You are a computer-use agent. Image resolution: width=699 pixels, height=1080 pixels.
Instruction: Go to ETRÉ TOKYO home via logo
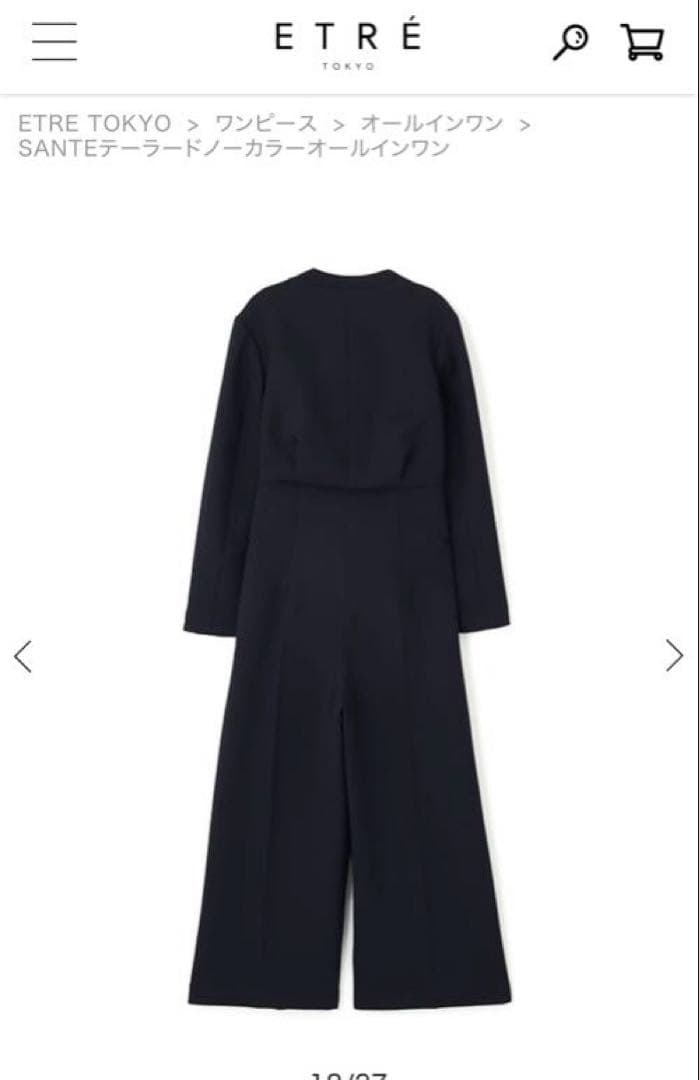tap(348, 43)
